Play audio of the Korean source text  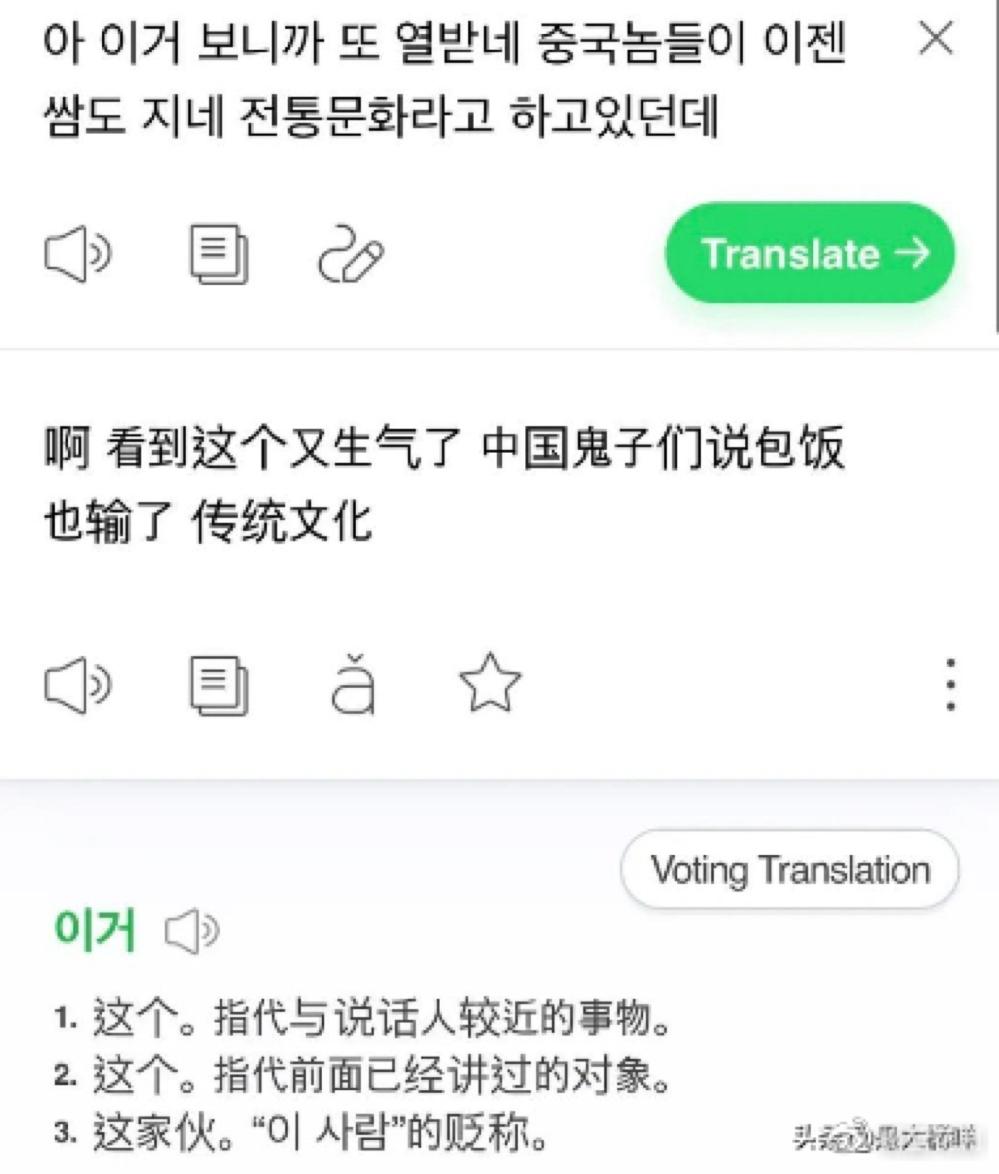pyautogui.click(x=80, y=254)
